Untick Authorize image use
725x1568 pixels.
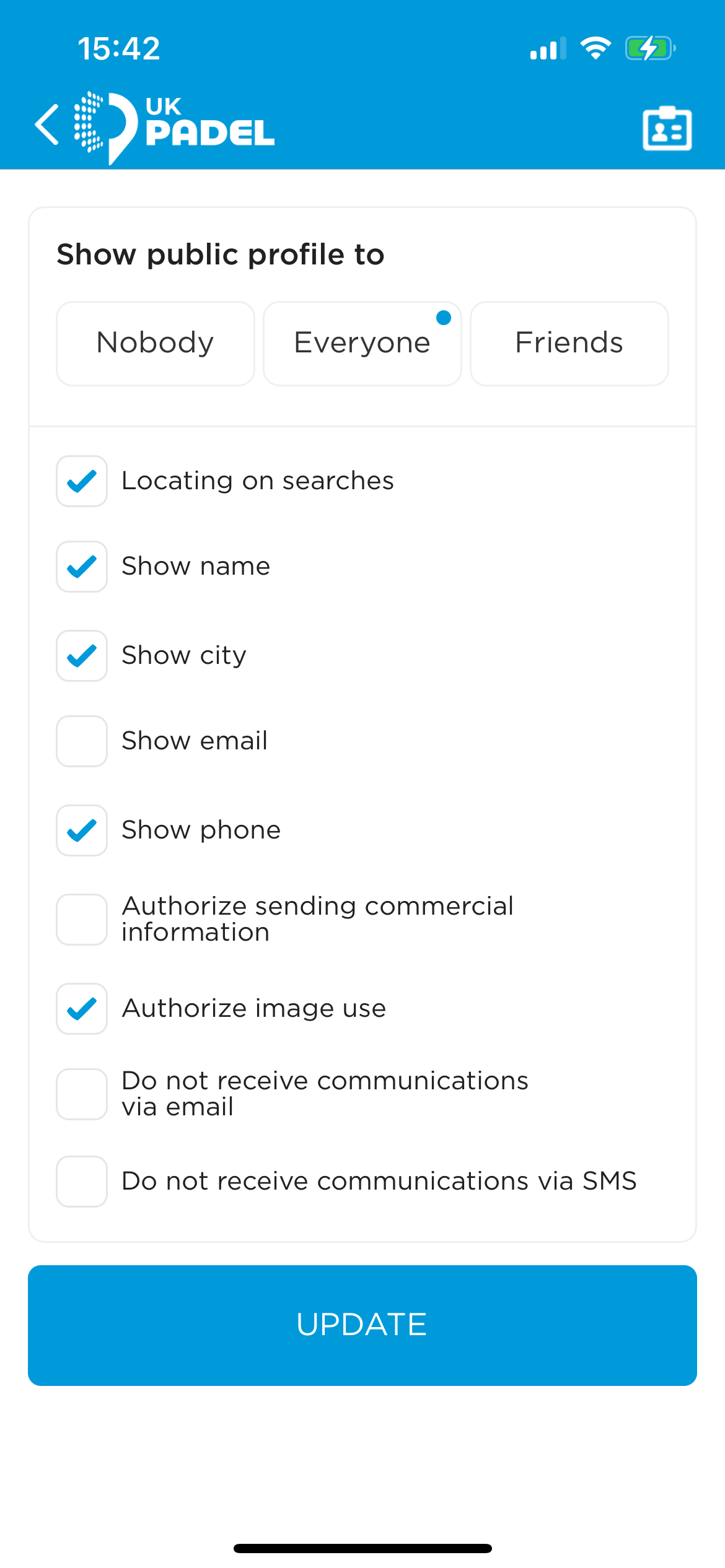(x=82, y=1009)
